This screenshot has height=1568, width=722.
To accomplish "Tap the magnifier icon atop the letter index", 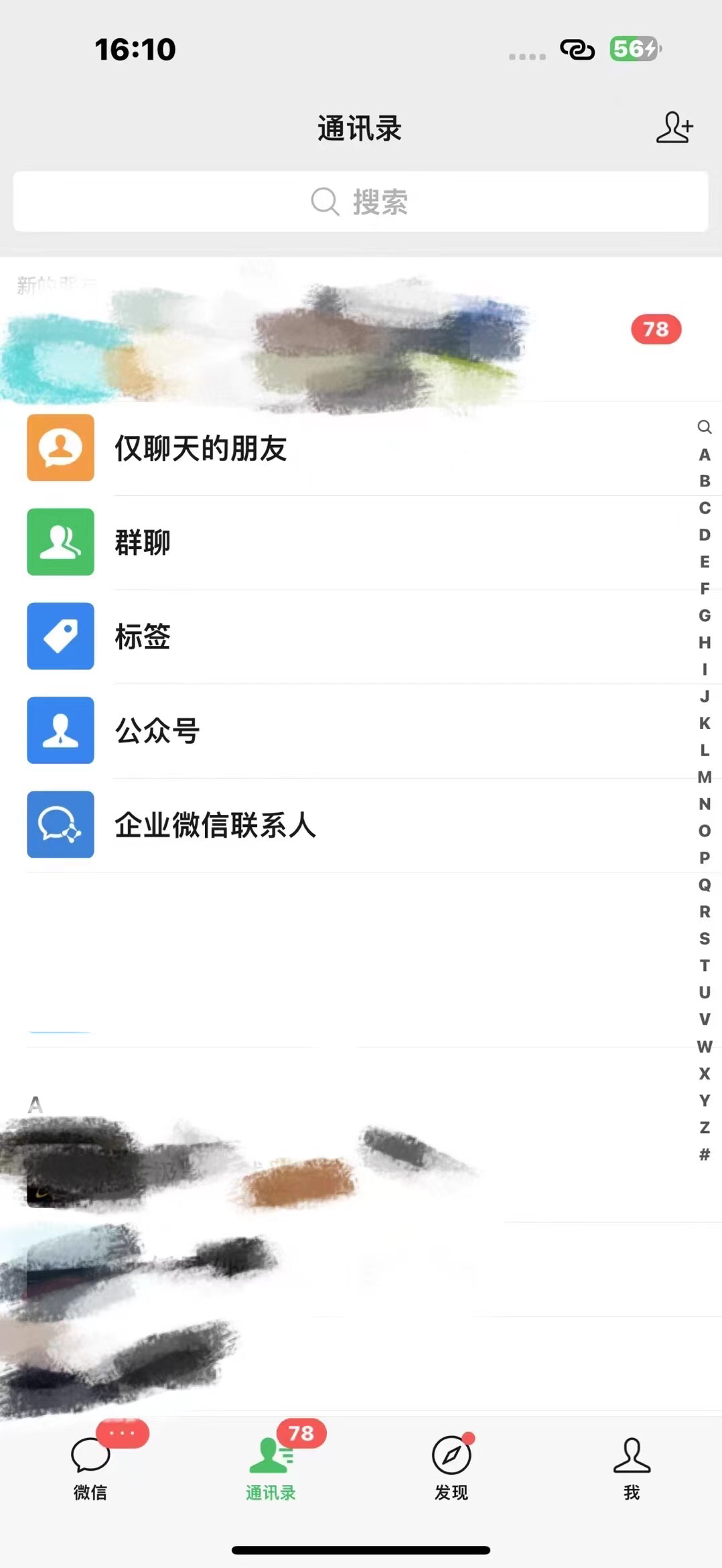I will tap(703, 427).
